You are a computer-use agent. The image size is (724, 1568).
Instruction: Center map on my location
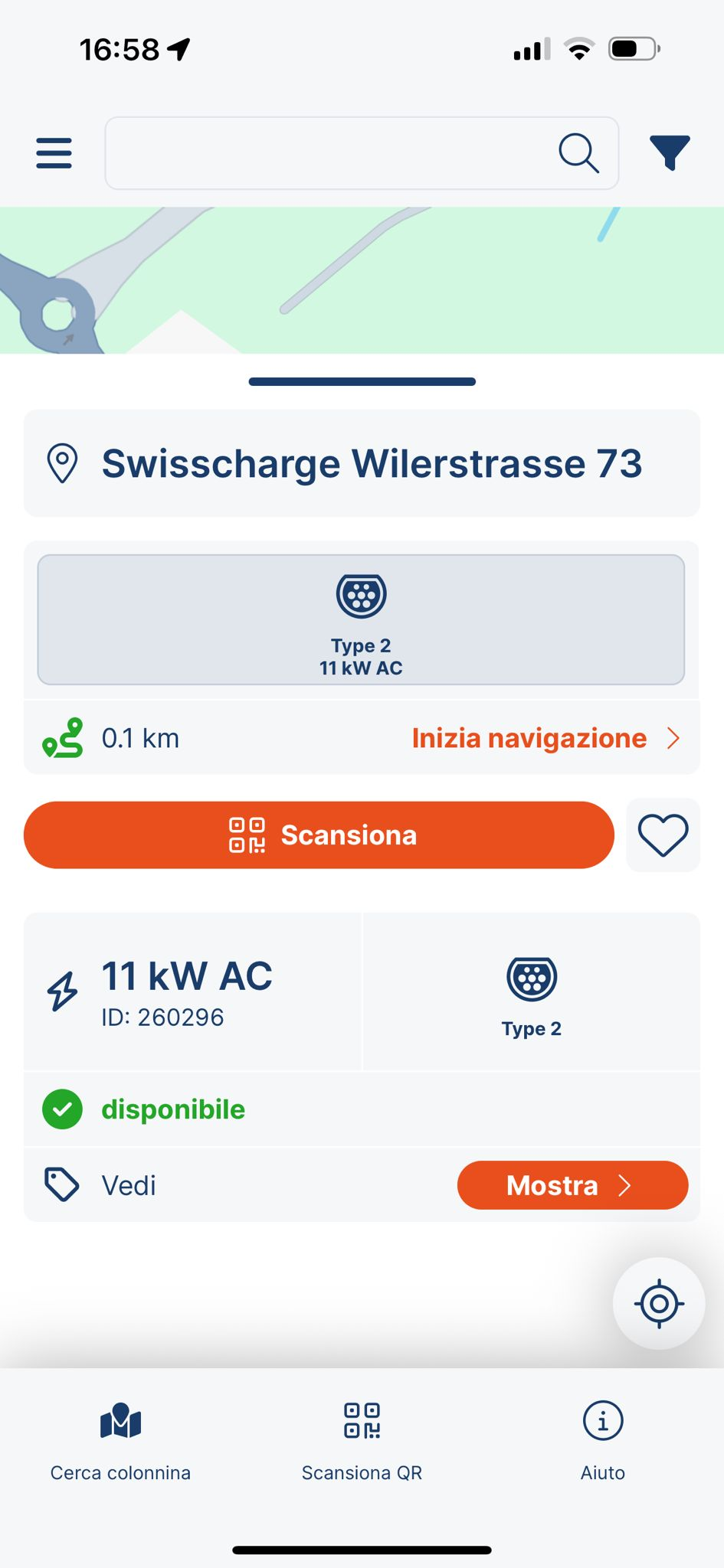tap(658, 1303)
